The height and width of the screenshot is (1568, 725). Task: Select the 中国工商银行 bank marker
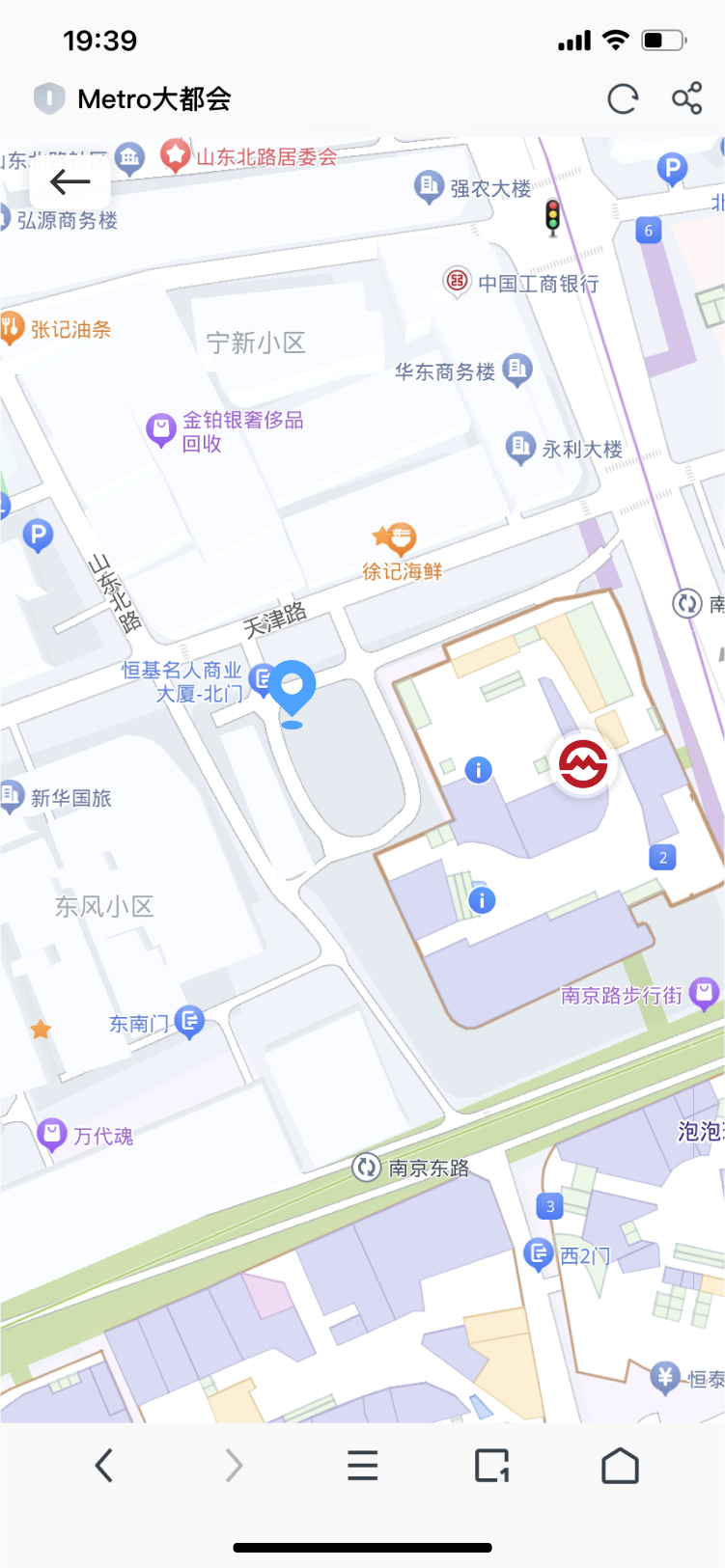point(457,281)
